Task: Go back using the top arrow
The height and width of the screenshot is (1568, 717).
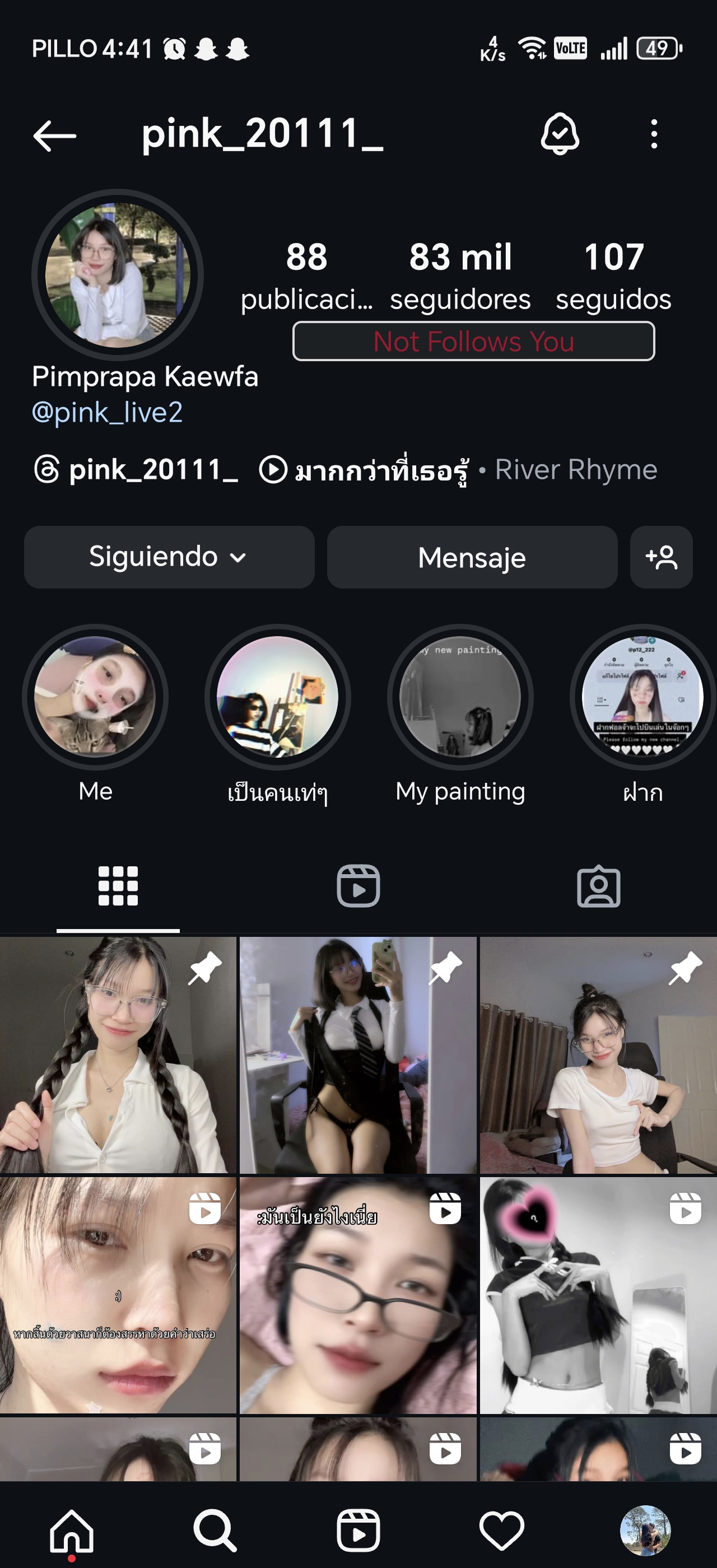Action: tap(55, 135)
